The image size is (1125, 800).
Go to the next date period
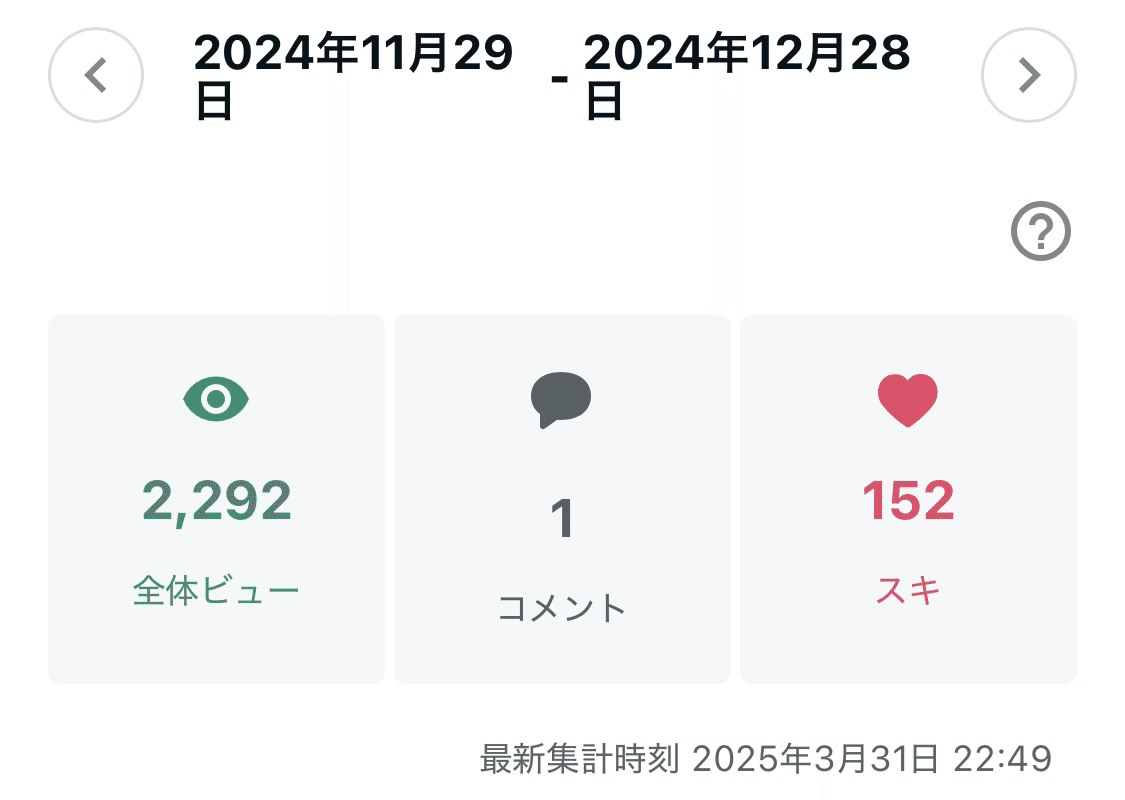click(1029, 75)
